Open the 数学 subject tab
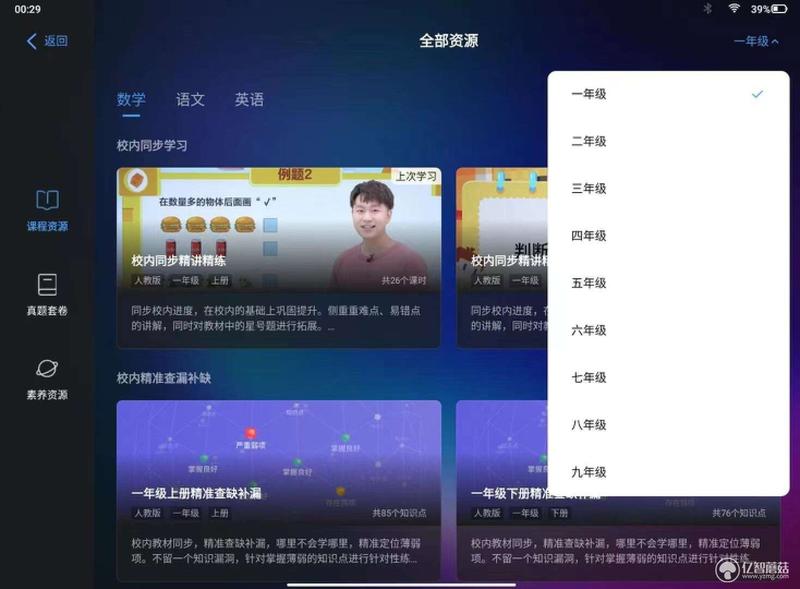This screenshot has width=800, height=589. pos(131,100)
